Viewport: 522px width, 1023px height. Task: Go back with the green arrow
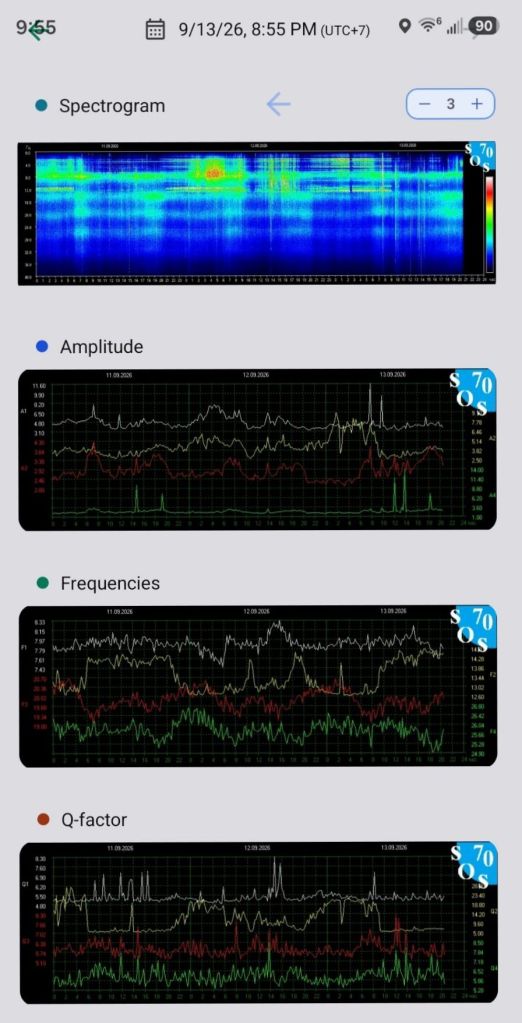(x=38, y=31)
